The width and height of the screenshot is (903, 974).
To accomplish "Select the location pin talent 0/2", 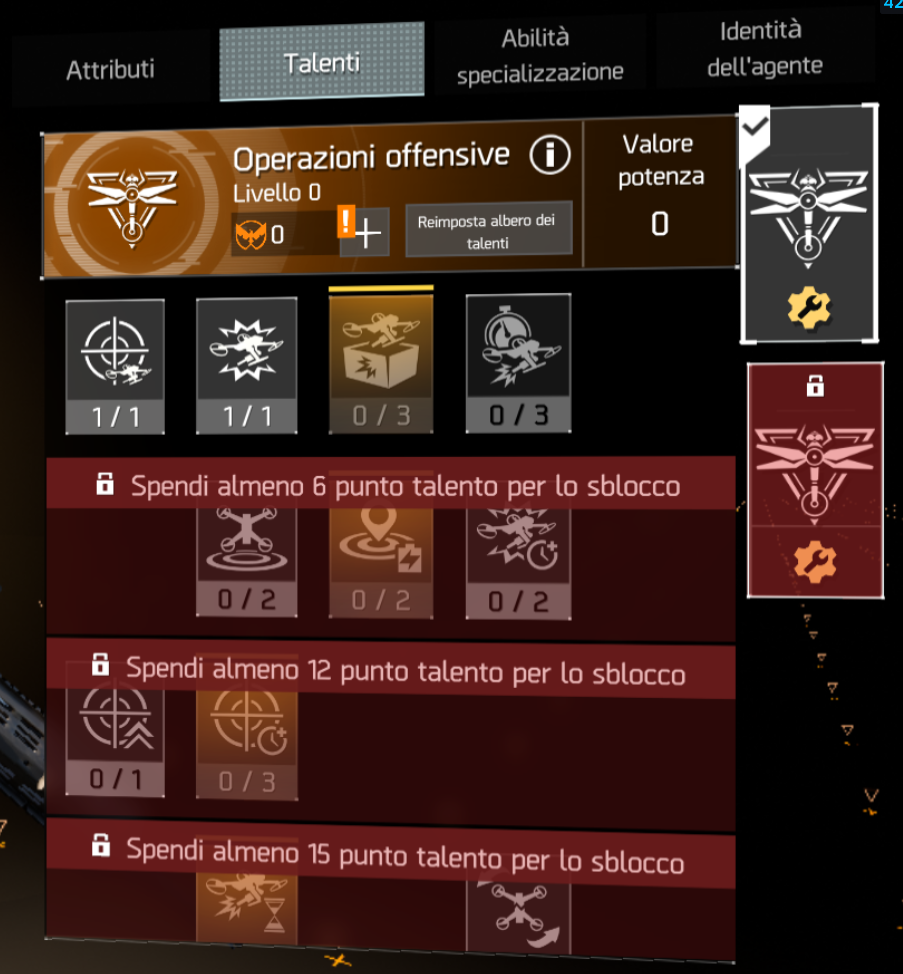I will coord(381,561).
